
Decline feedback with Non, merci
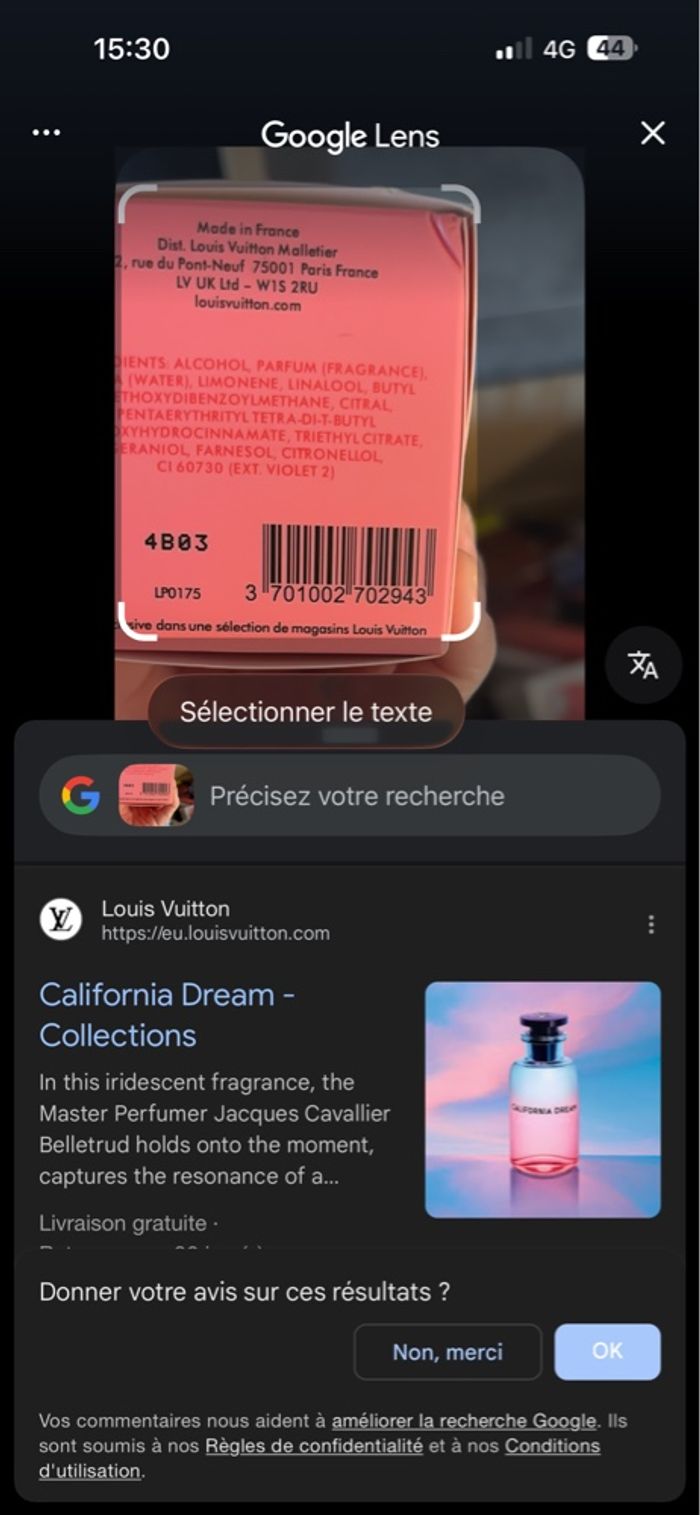click(x=447, y=1352)
